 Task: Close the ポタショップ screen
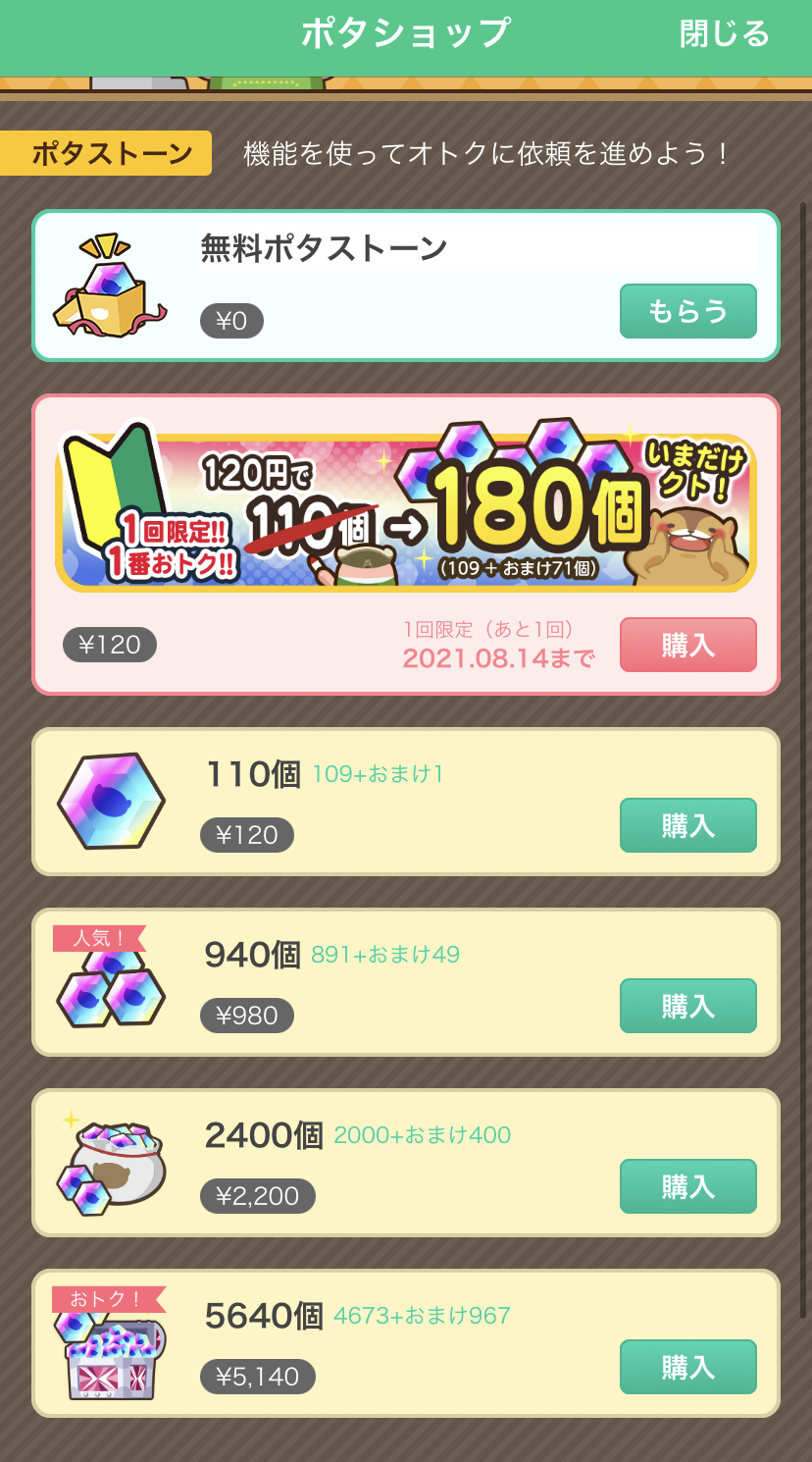click(x=724, y=34)
